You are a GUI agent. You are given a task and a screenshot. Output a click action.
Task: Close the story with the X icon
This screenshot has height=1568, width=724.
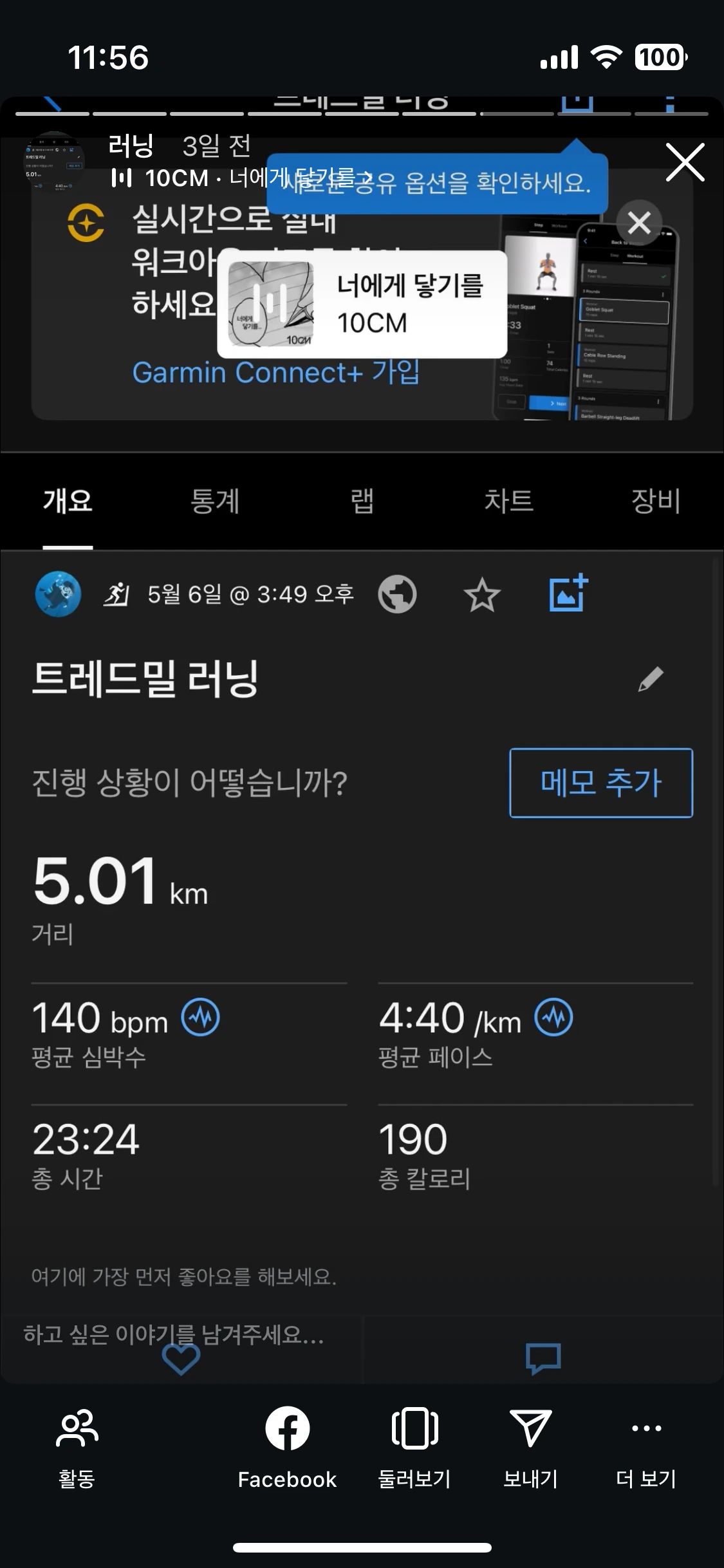point(685,162)
